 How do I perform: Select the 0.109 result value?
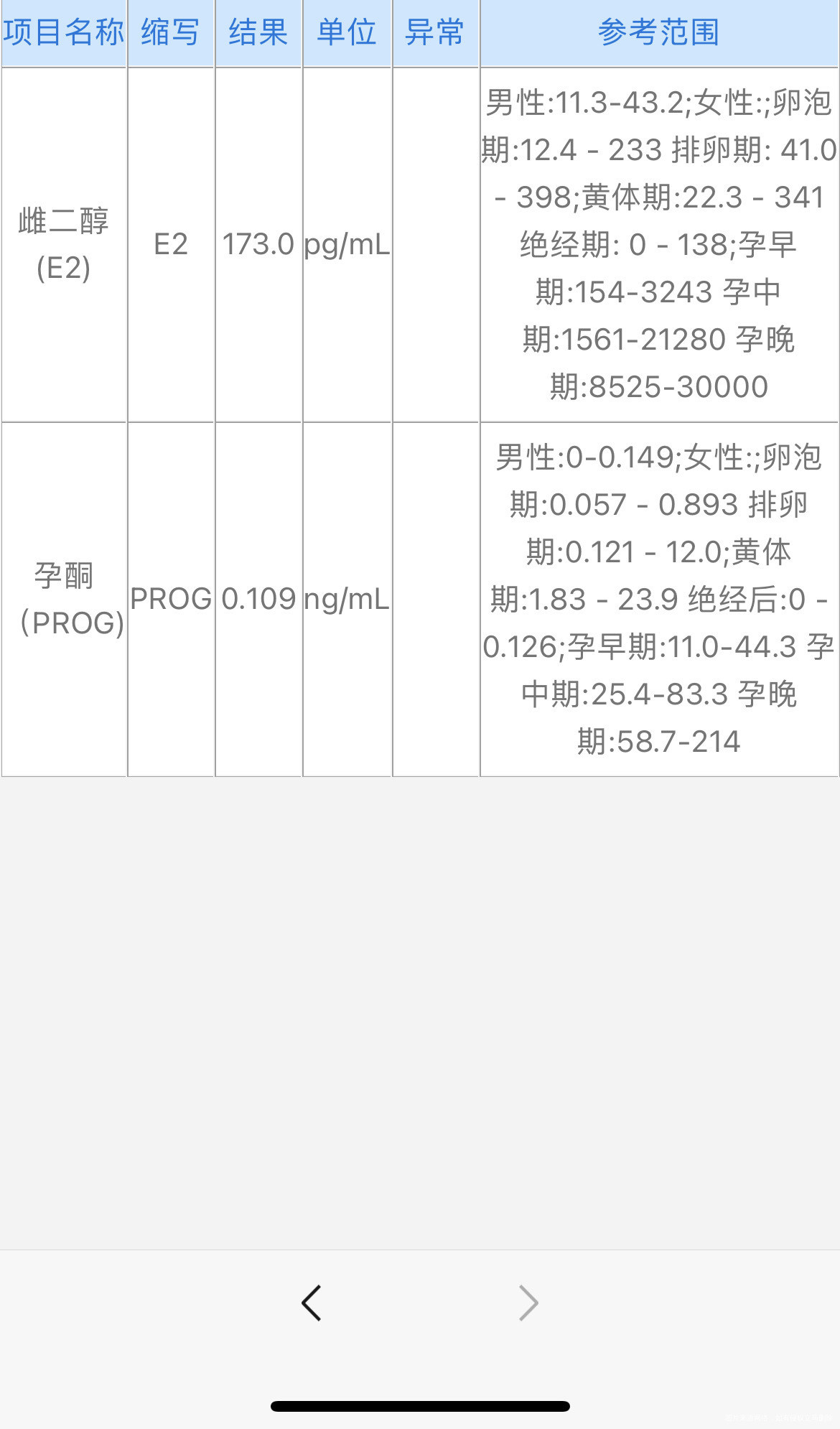coord(258,597)
